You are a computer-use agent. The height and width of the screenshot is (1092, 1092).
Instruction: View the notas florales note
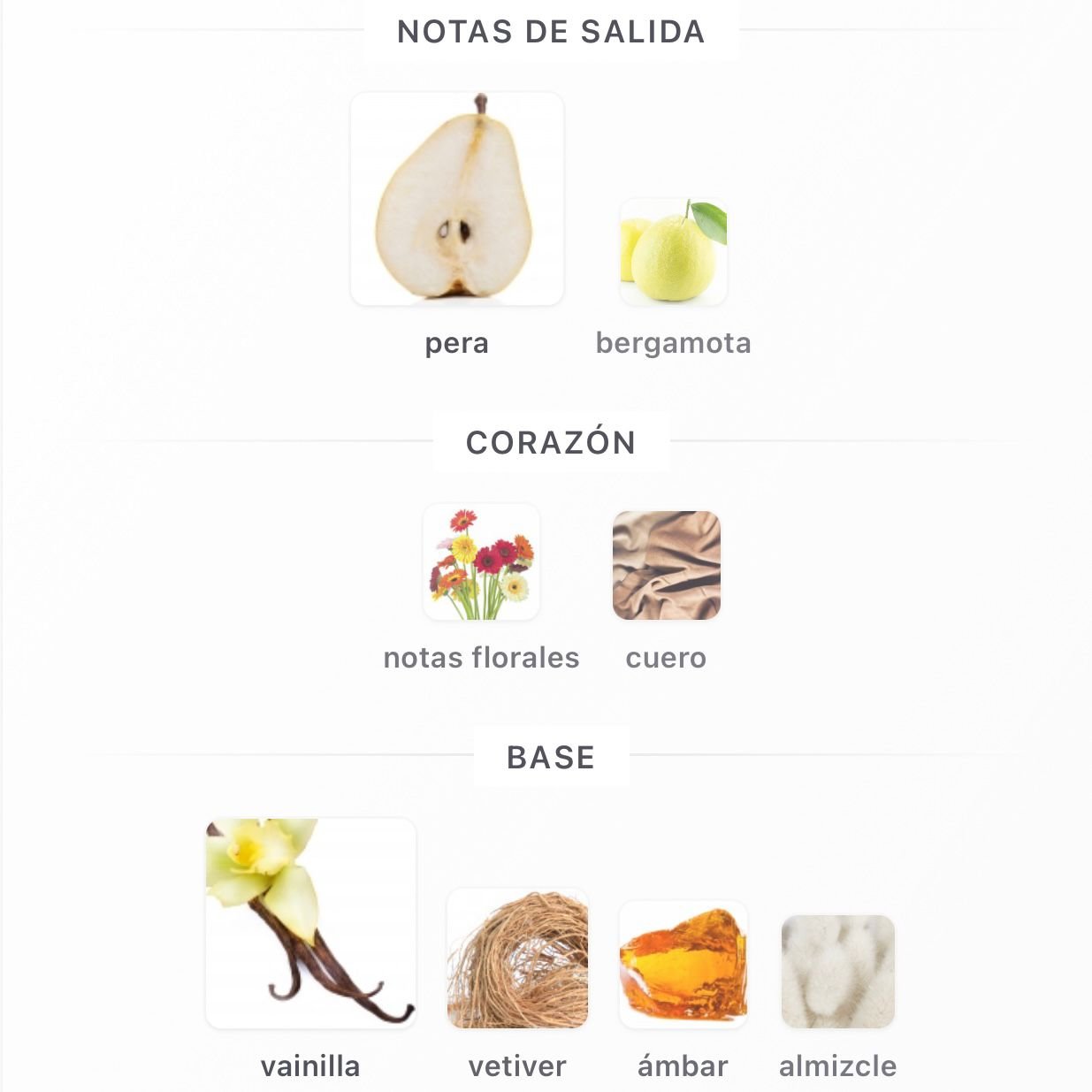pyautogui.click(x=481, y=563)
